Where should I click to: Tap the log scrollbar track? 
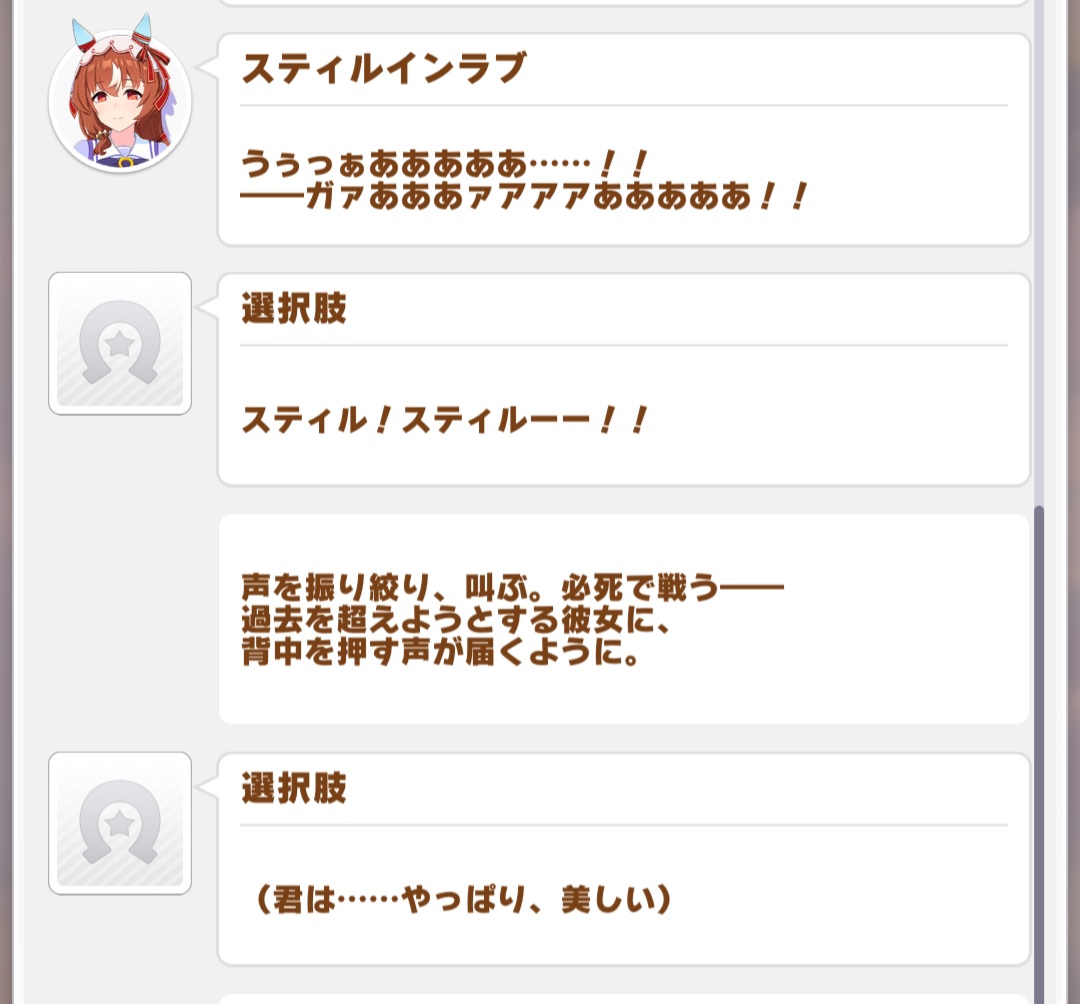[x=1040, y=250]
